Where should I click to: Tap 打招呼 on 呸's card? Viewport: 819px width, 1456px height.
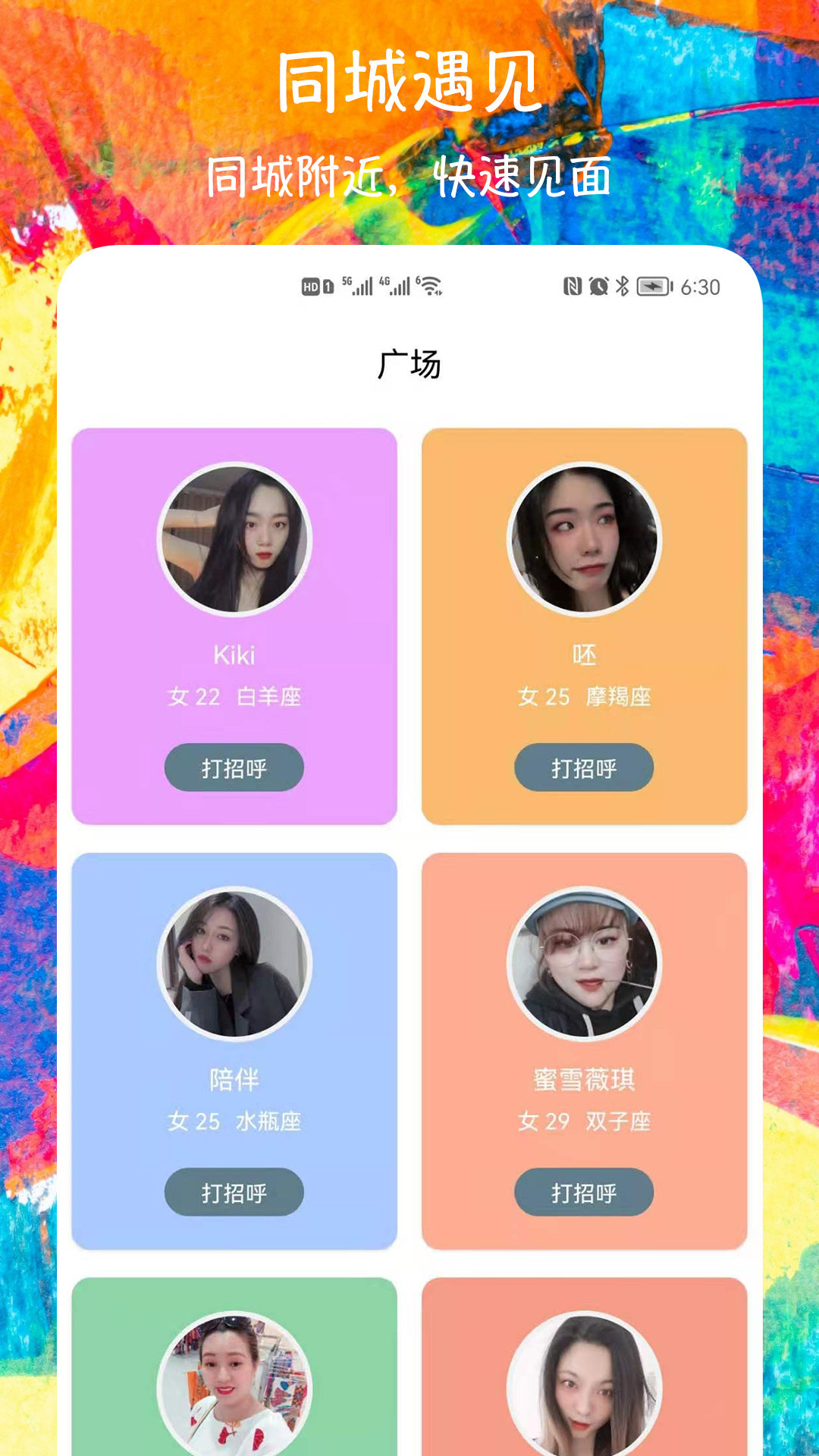[x=584, y=768]
